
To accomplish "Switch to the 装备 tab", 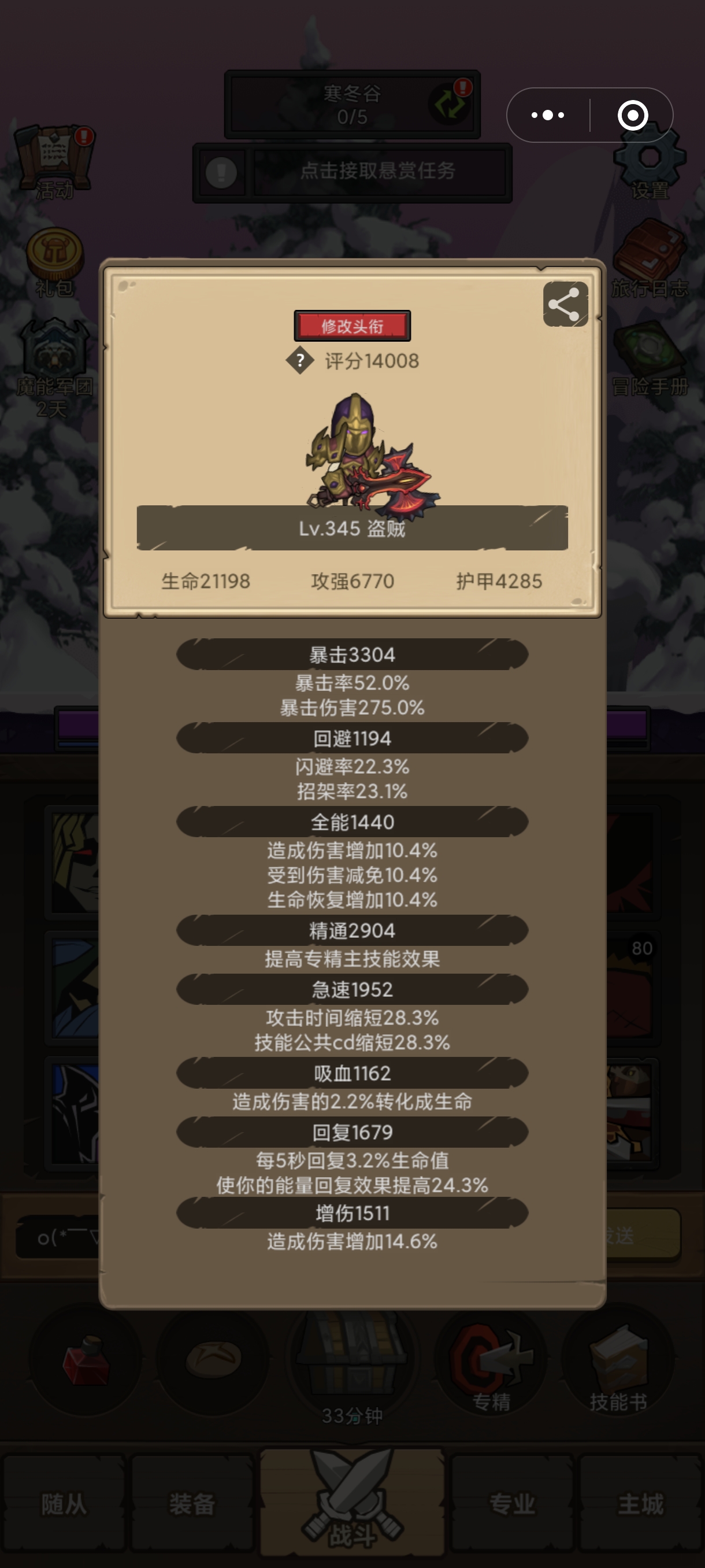I will pyautogui.click(x=192, y=1503).
